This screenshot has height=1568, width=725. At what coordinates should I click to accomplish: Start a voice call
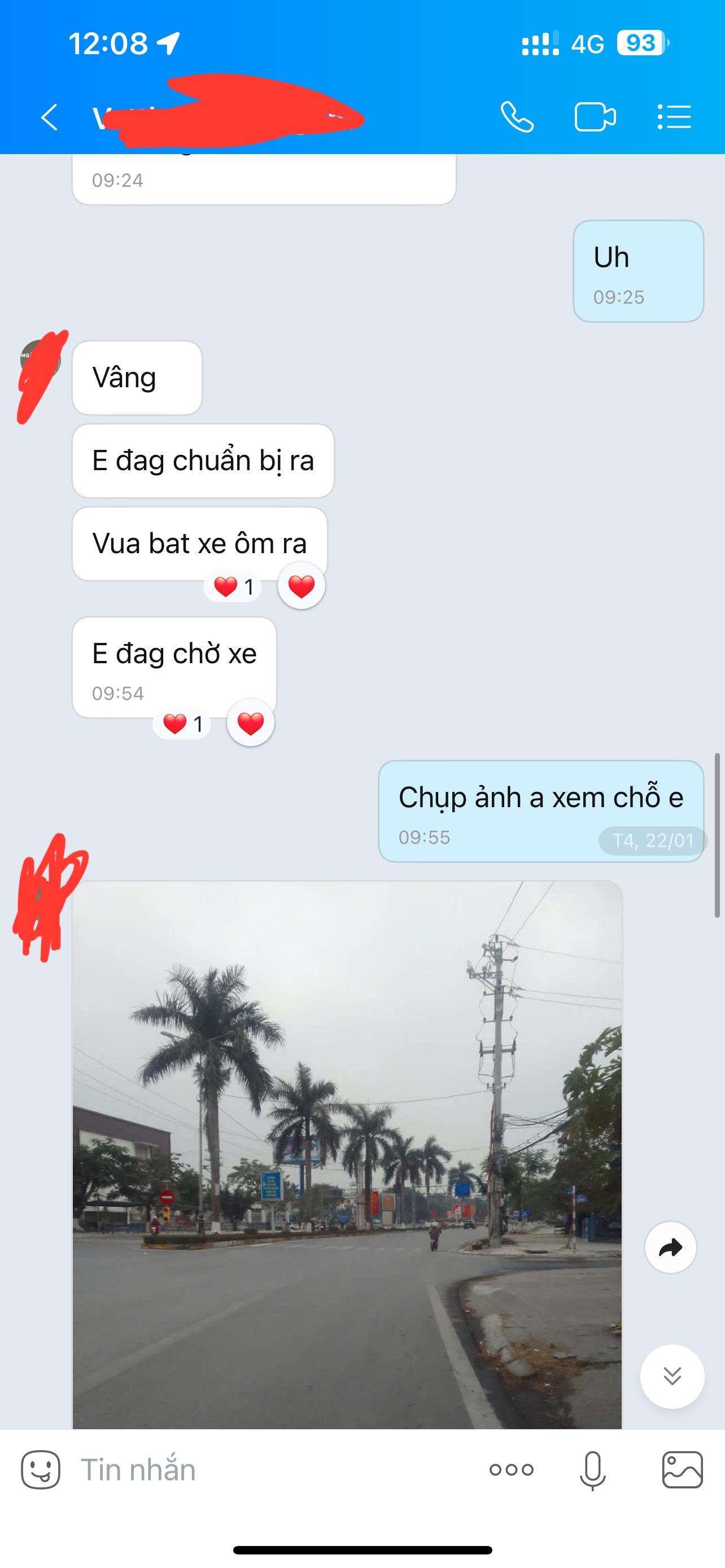click(517, 117)
